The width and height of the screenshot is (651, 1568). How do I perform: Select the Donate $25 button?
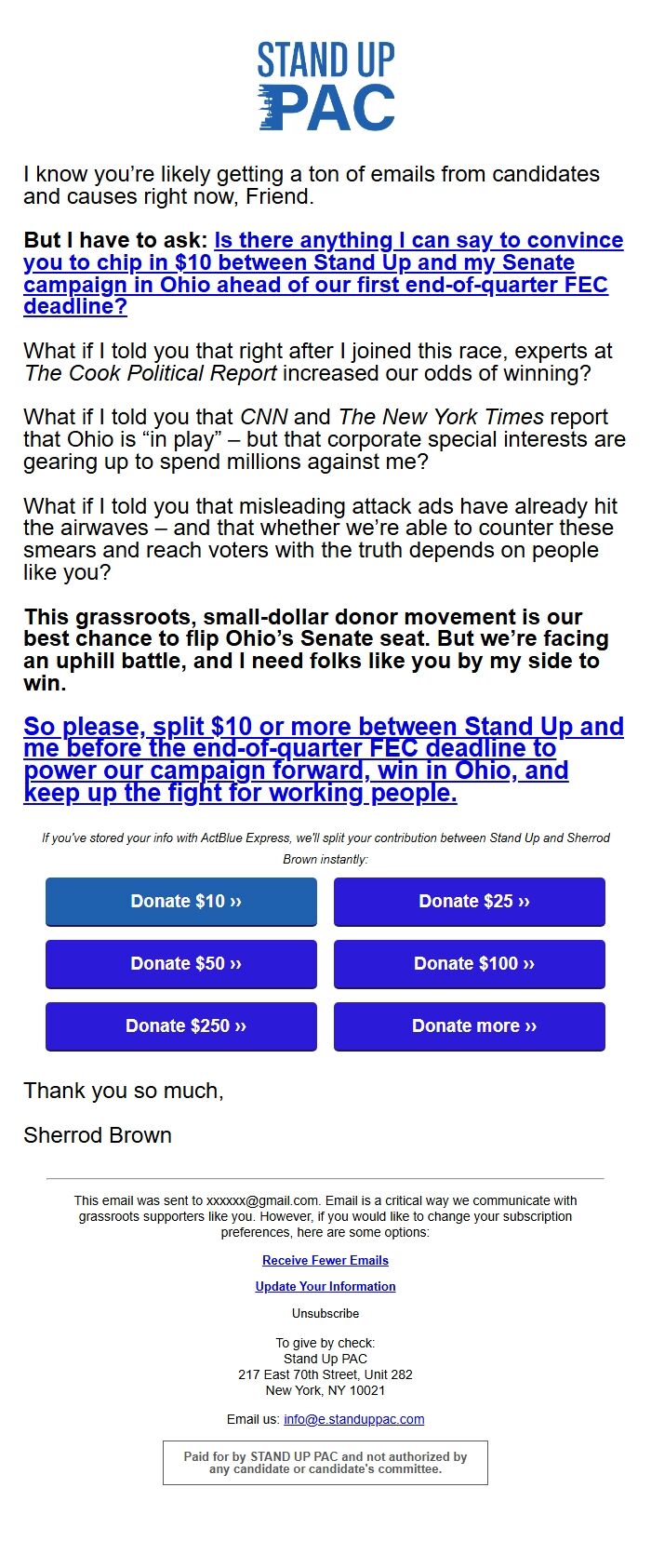(470, 902)
